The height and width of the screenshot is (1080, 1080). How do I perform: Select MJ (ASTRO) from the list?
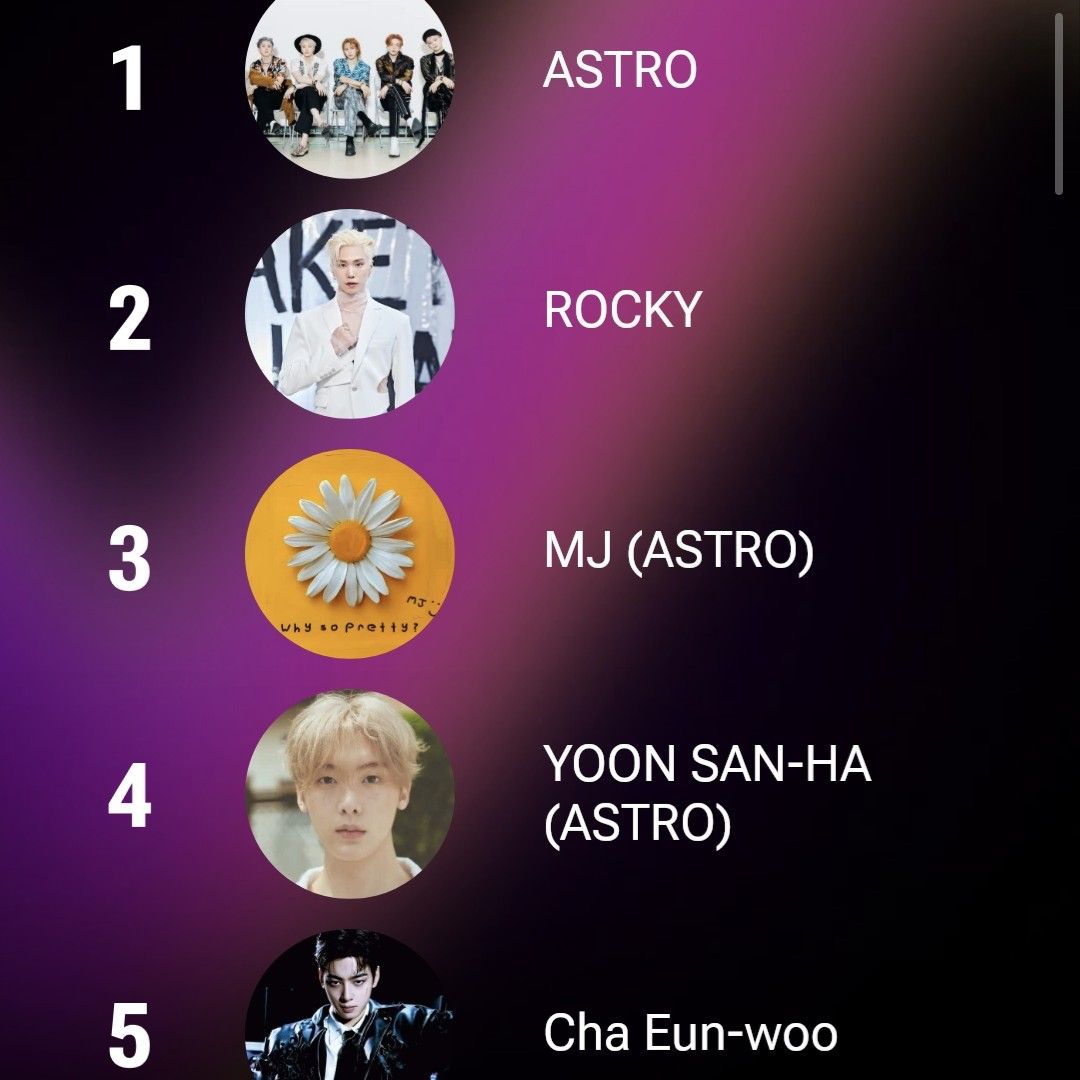click(x=678, y=553)
